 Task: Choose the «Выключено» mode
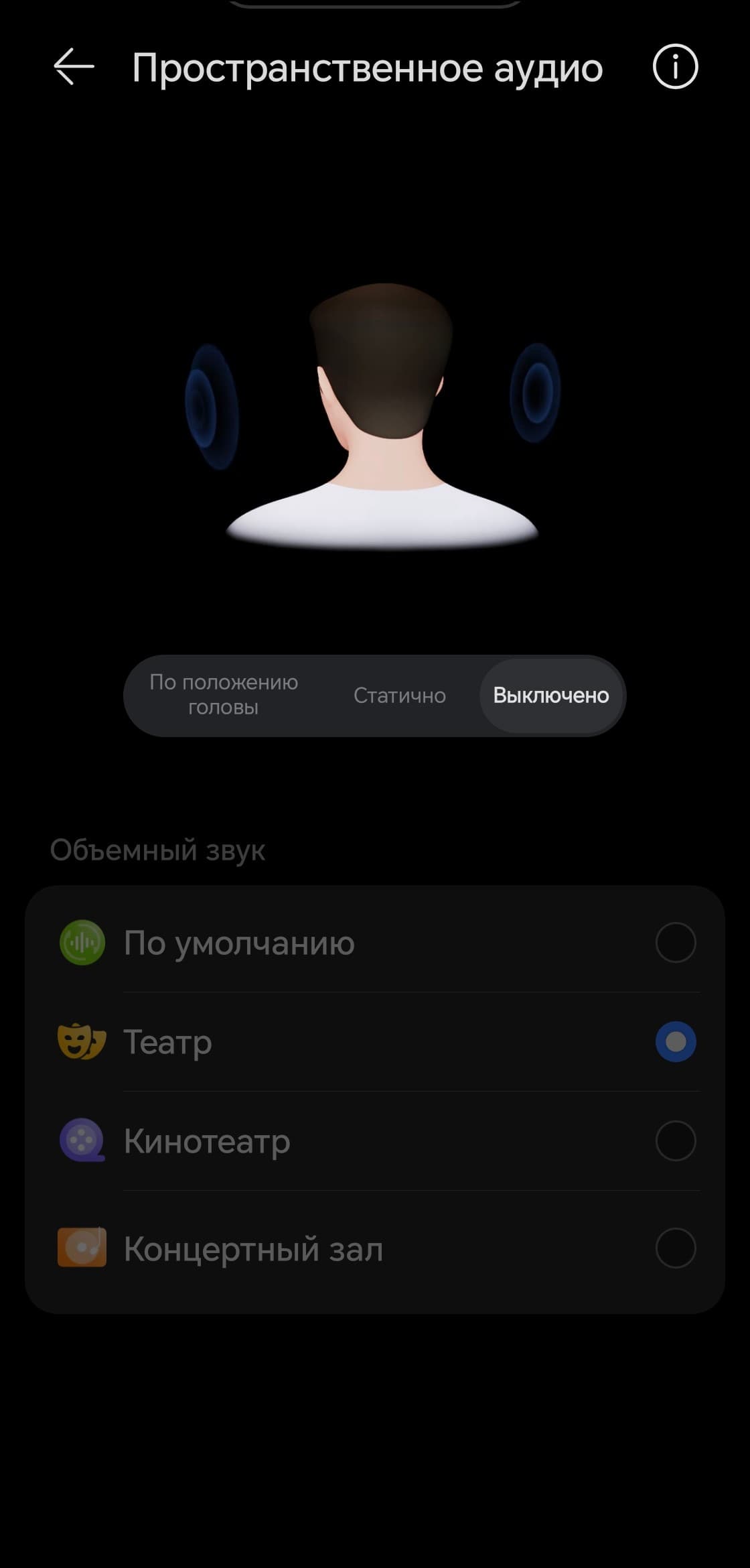click(x=551, y=696)
